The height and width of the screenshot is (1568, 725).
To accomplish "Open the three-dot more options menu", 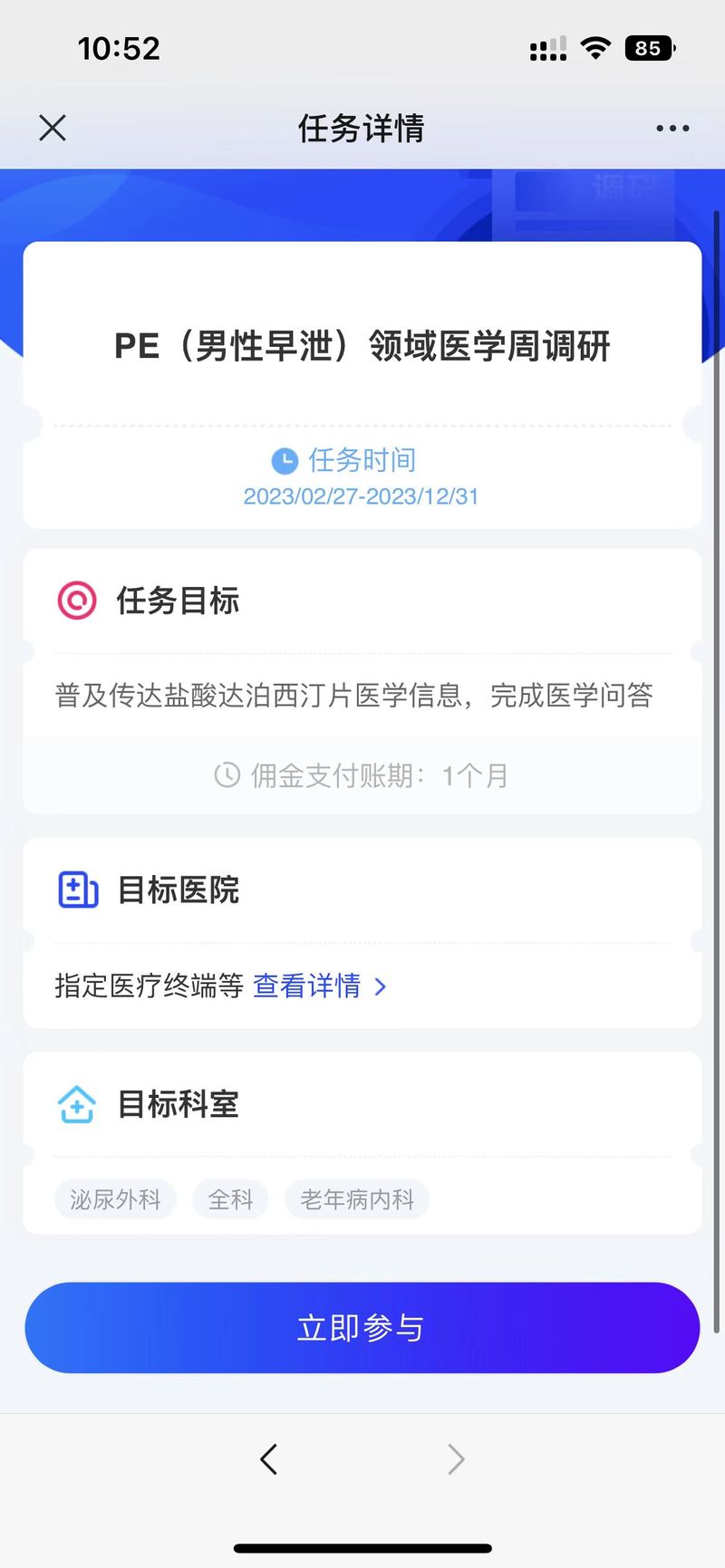I will pyautogui.click(x=672, y=129).
